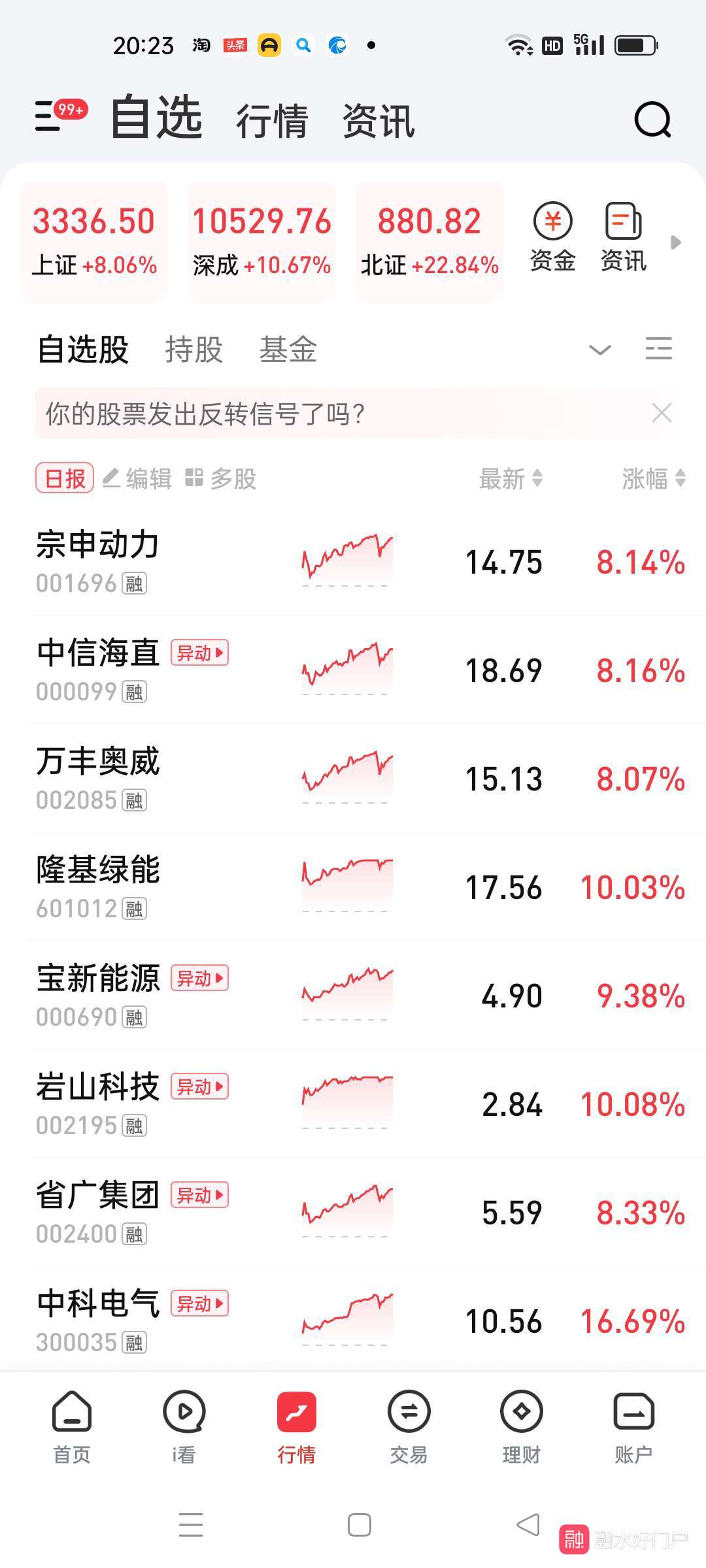
Task: Expand the watchlist group dropdown chevron
Action: [x=600, y=350]
